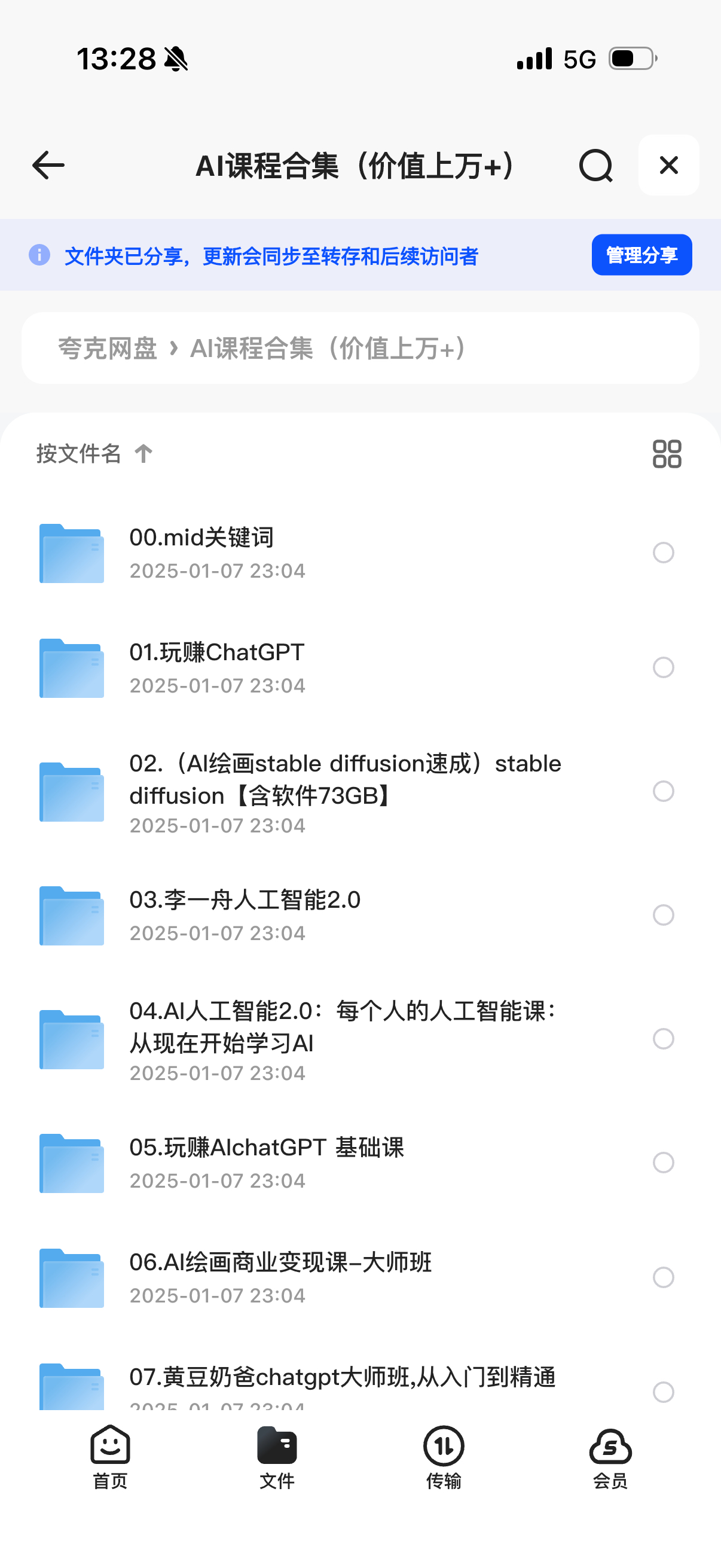Switch to grid view layout

click(666, 453)
